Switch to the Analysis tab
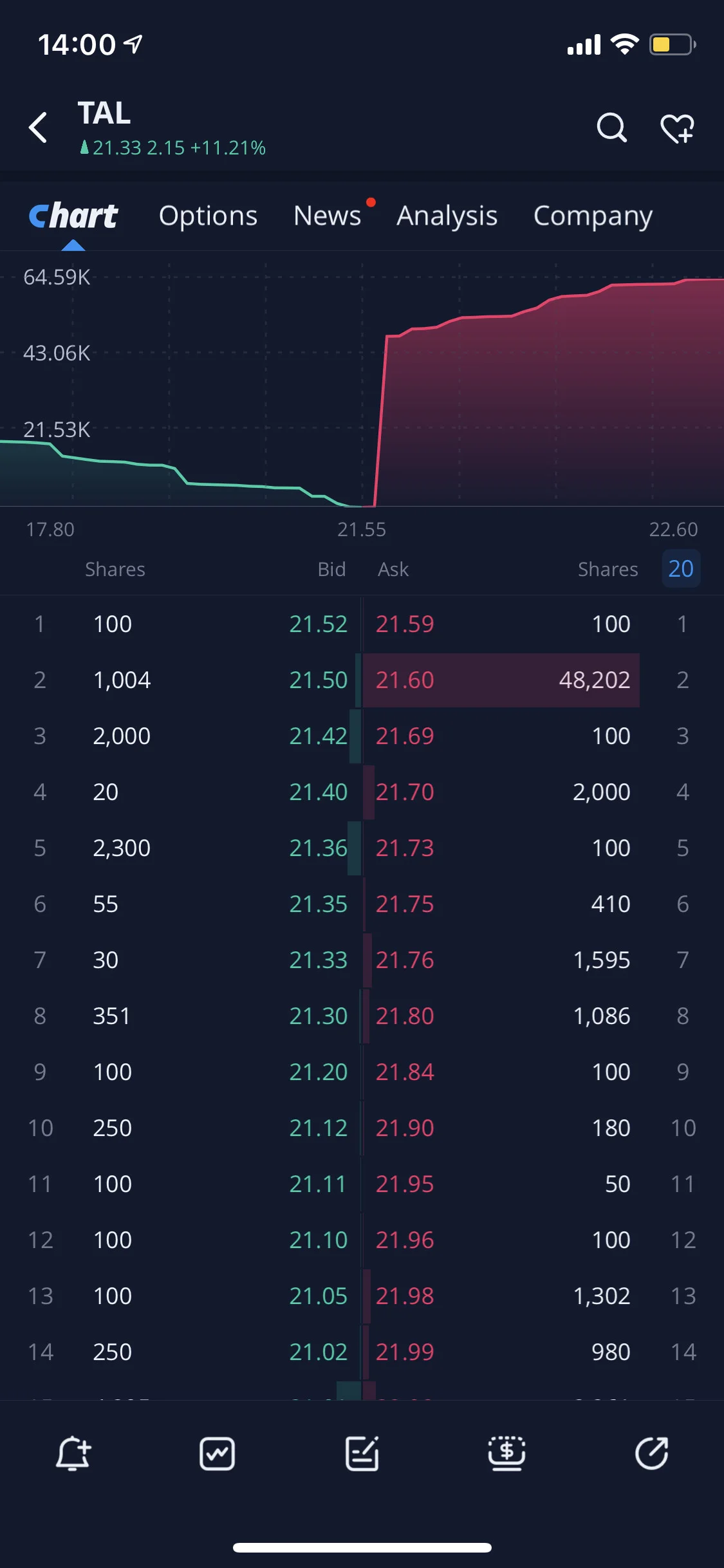The image size is (724, 1568). pyautogui.click(x=447, y=216)
